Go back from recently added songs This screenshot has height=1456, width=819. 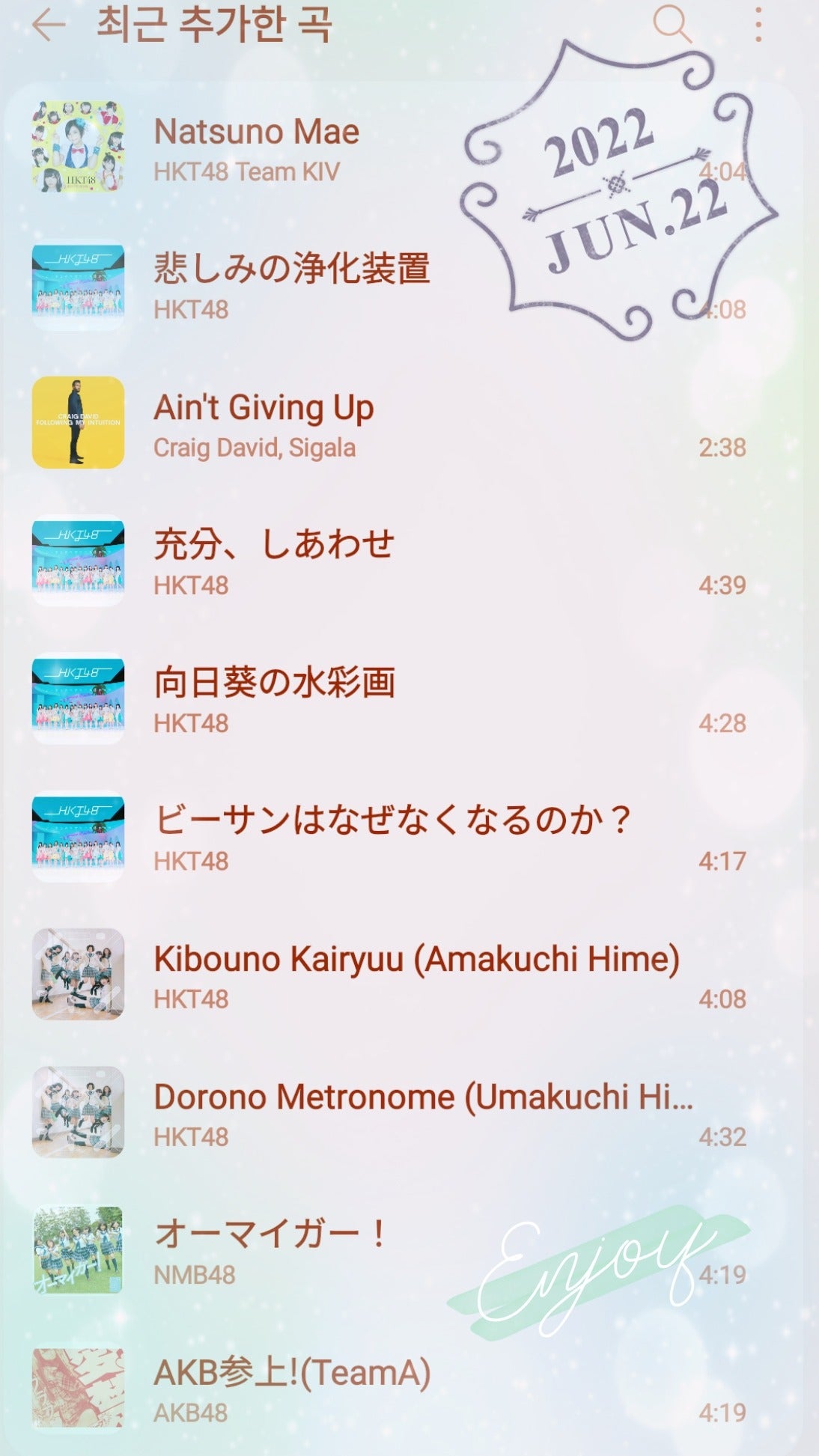coord(49,25)
